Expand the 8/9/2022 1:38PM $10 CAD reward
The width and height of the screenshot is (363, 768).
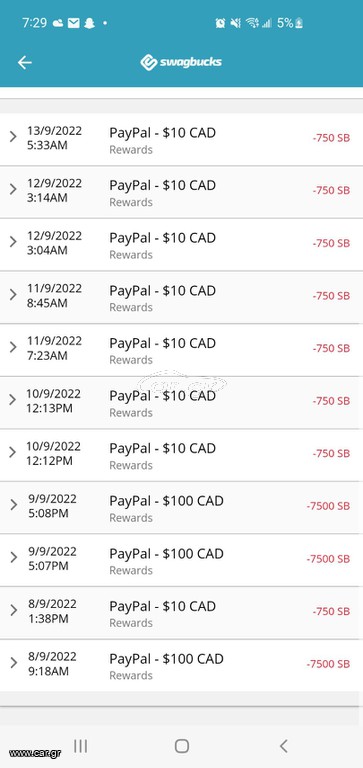181,613
